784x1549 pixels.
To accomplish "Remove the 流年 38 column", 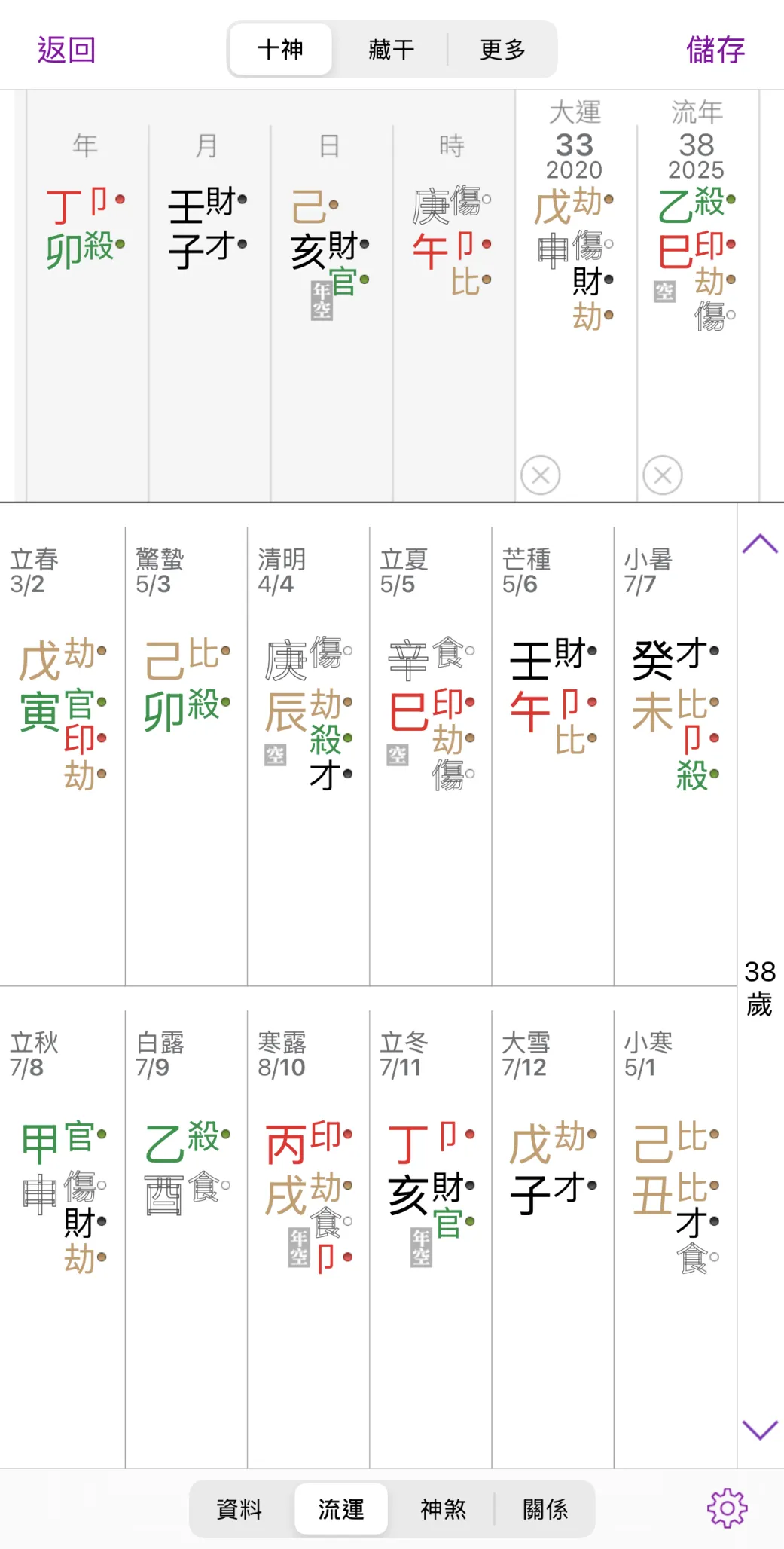I will (x=662, y=475).
